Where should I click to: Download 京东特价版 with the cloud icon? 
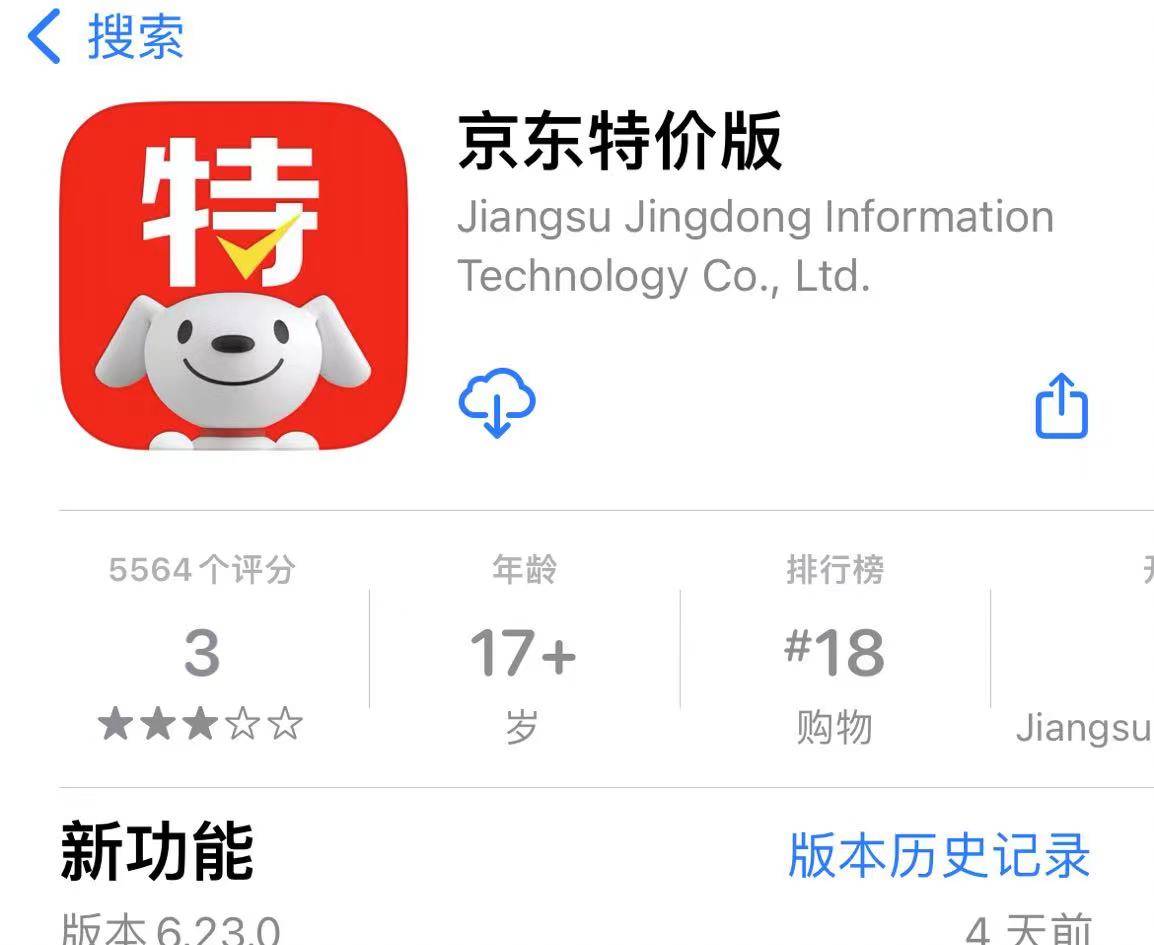(x=497, y=402)
